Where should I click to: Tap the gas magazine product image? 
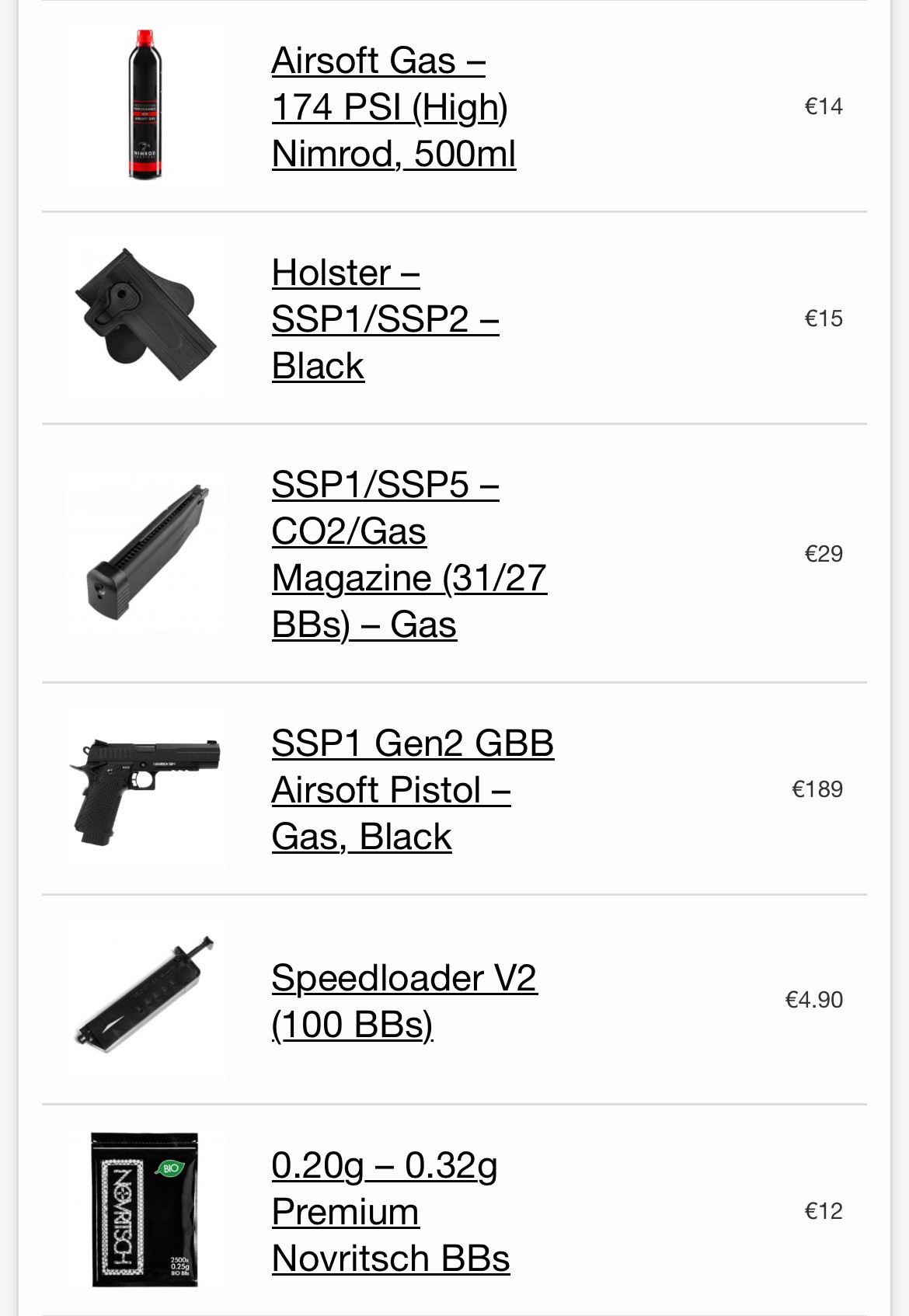point(145,553)
